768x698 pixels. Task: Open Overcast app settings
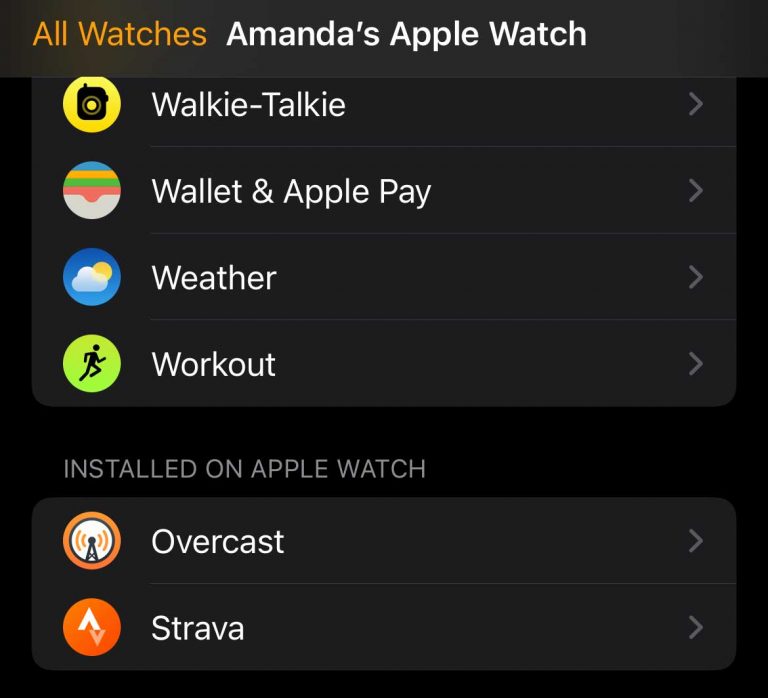point(384,541)
